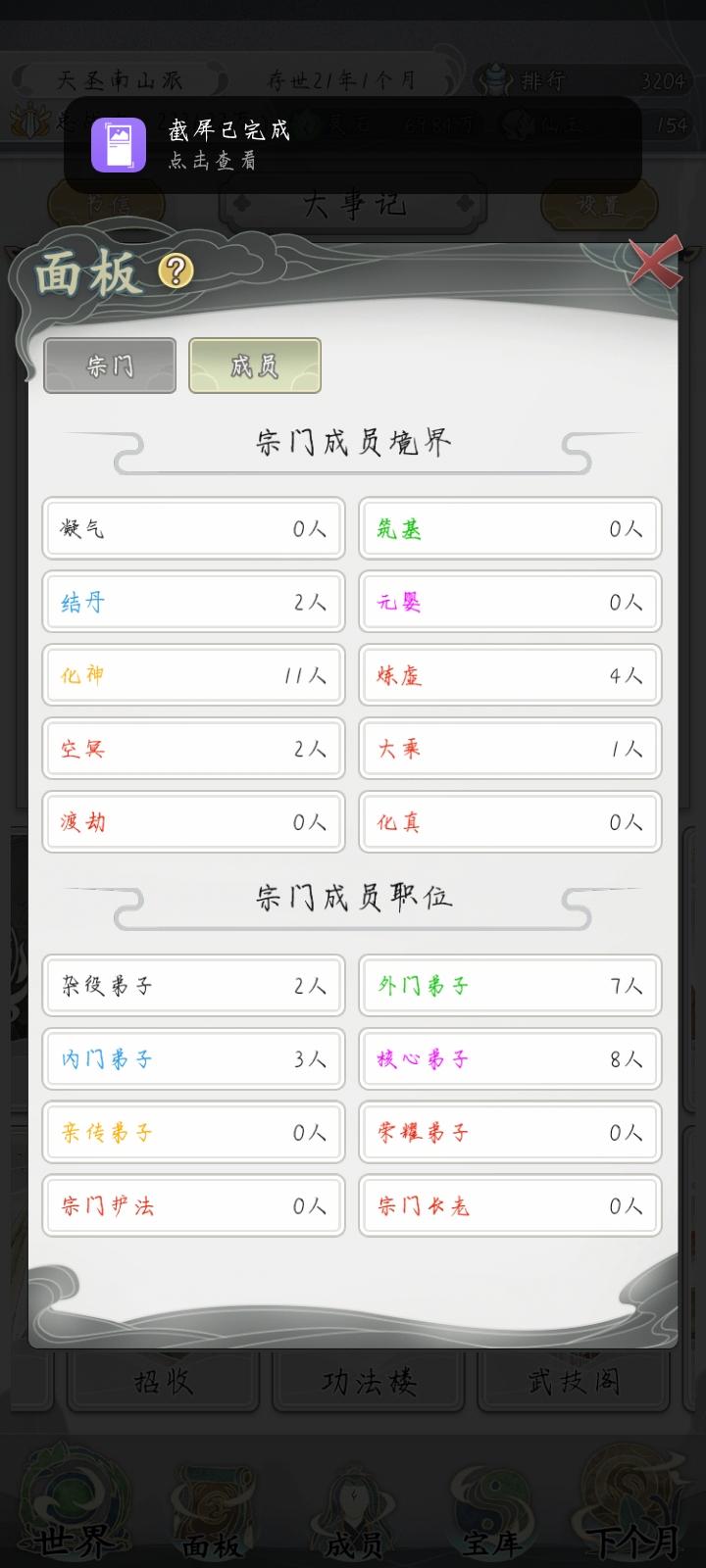The height and width of the screenshot is (1568, 706).
Task: Select the 大乘 realm entry
Action: [509, 749]
